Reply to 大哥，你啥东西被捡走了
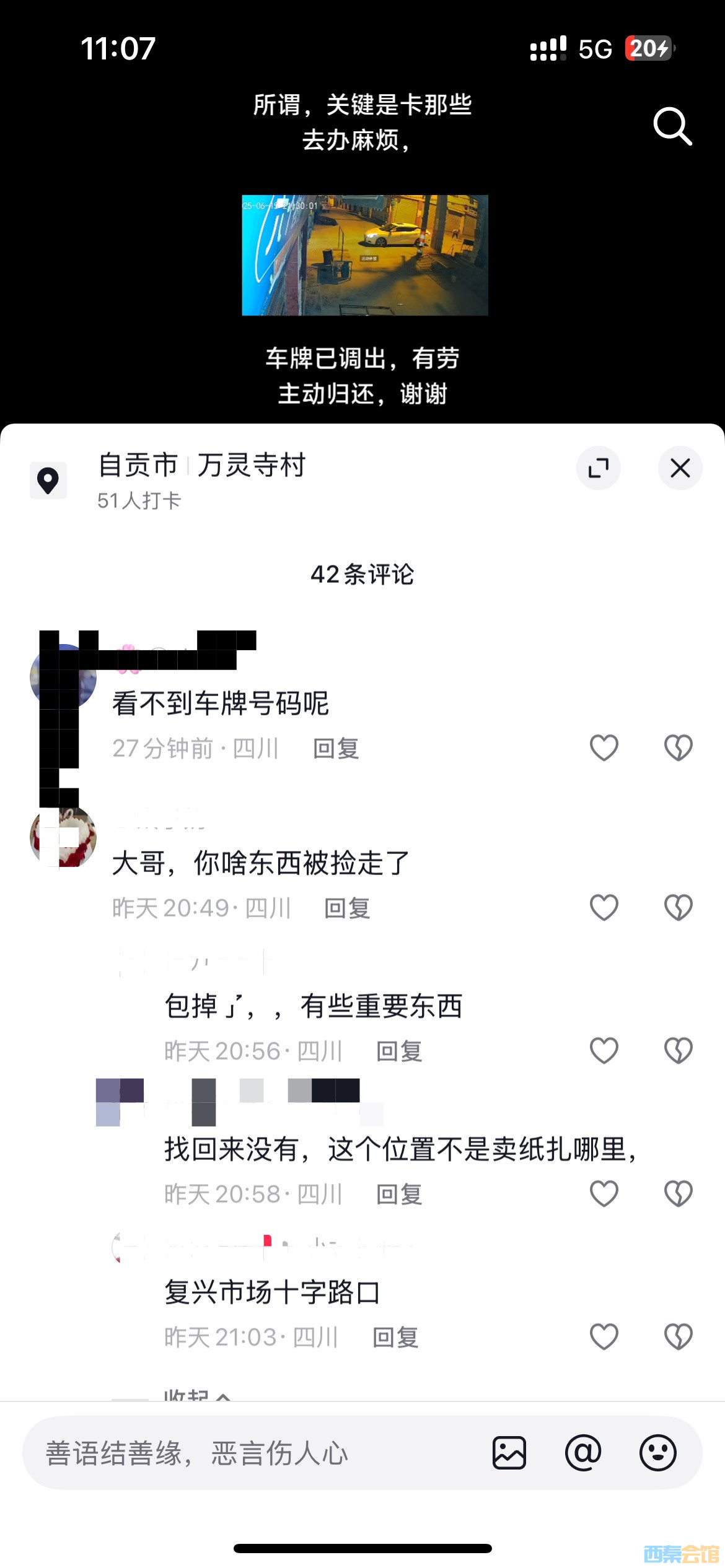Viewport: 725px width, 1568px height. [347, 908]
